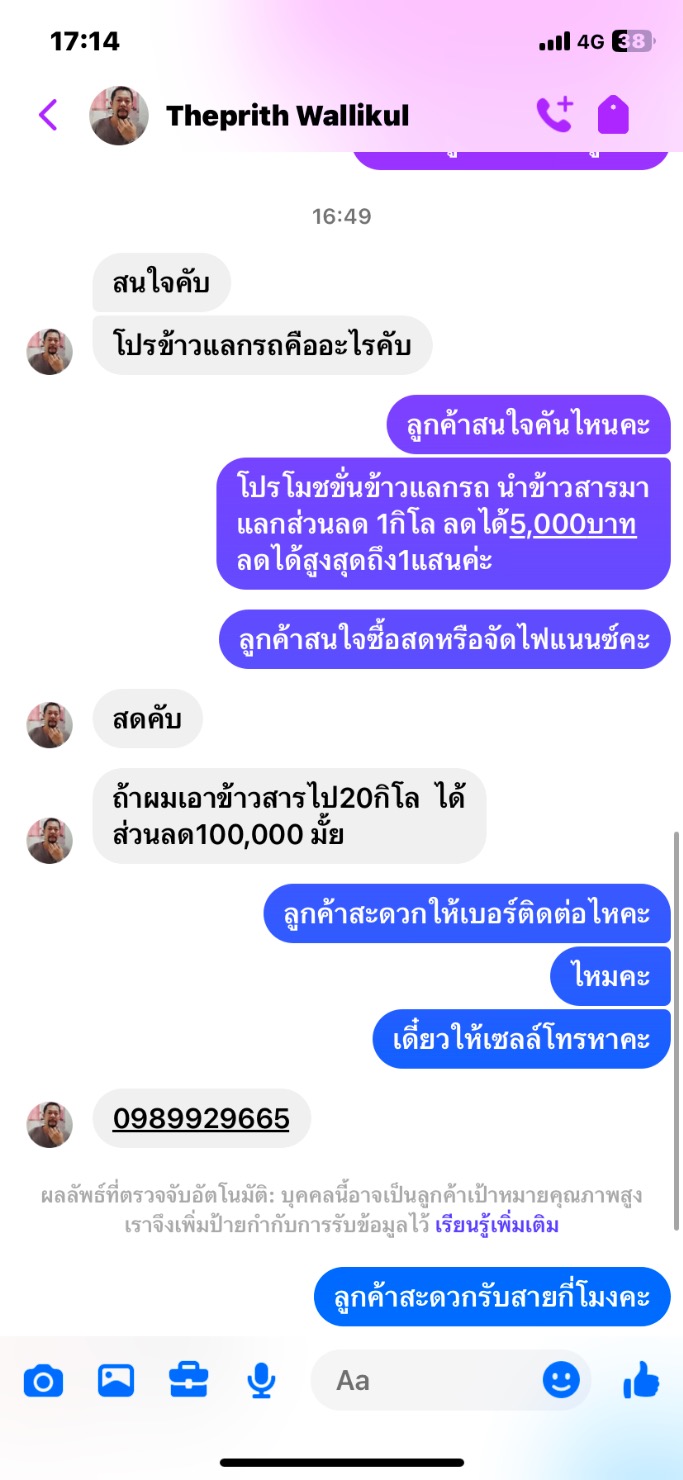Start a call with the phone plus icon
The height and width of the screenshot is (1480, 683).
coord(555,115)
